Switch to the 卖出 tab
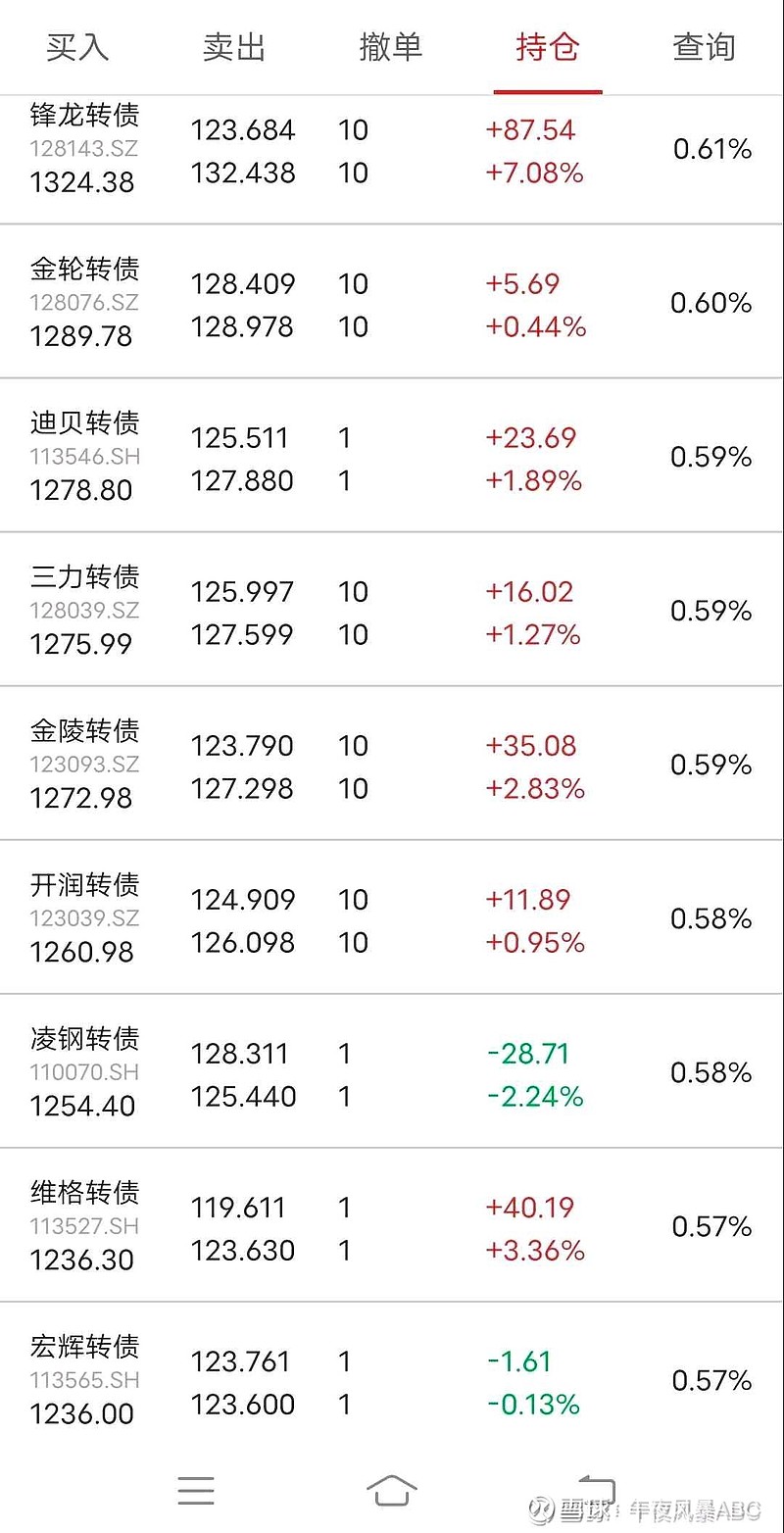This screenshot has width=784, height=1533. point(234,46)
